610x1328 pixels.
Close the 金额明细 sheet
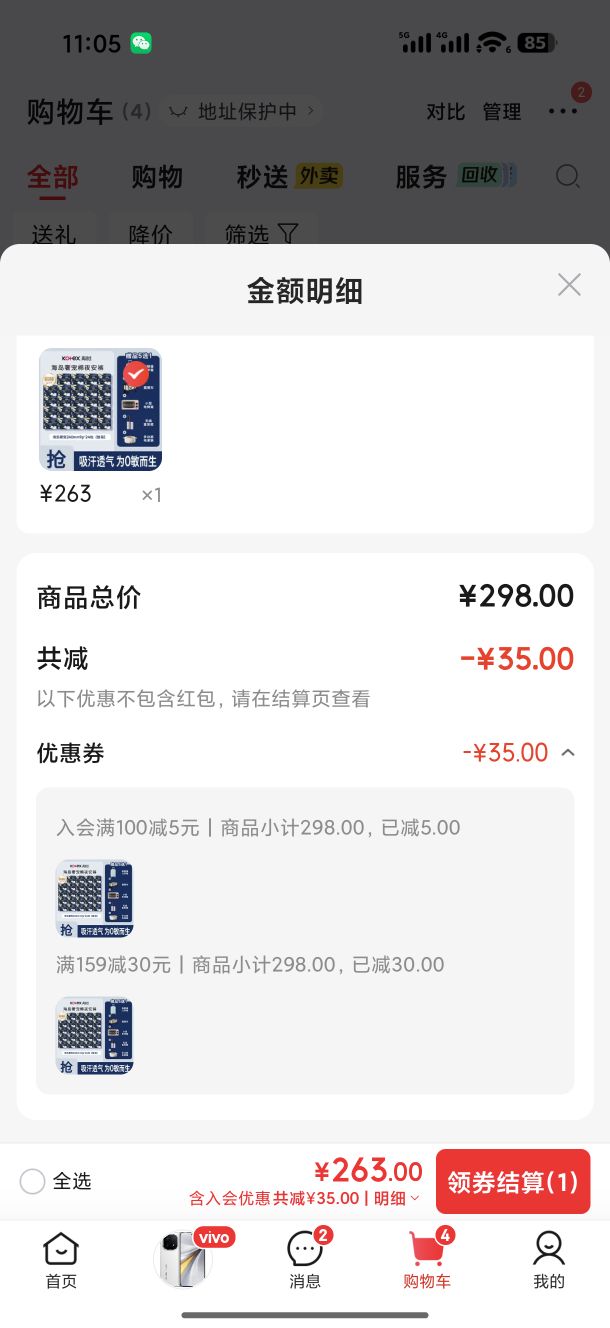point(569,285)
